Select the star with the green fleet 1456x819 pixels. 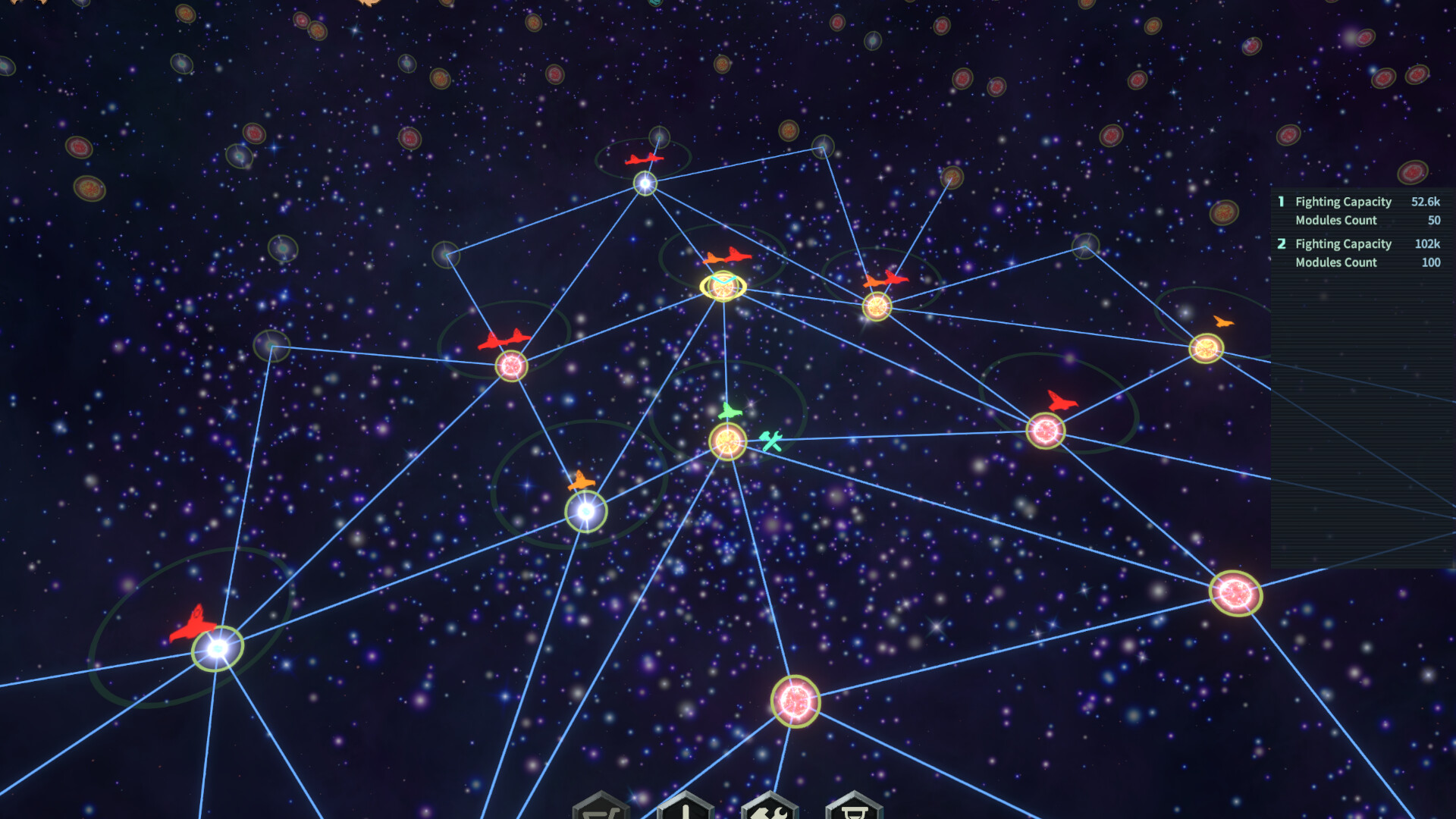pyautogui.click(x=727, y=441)
